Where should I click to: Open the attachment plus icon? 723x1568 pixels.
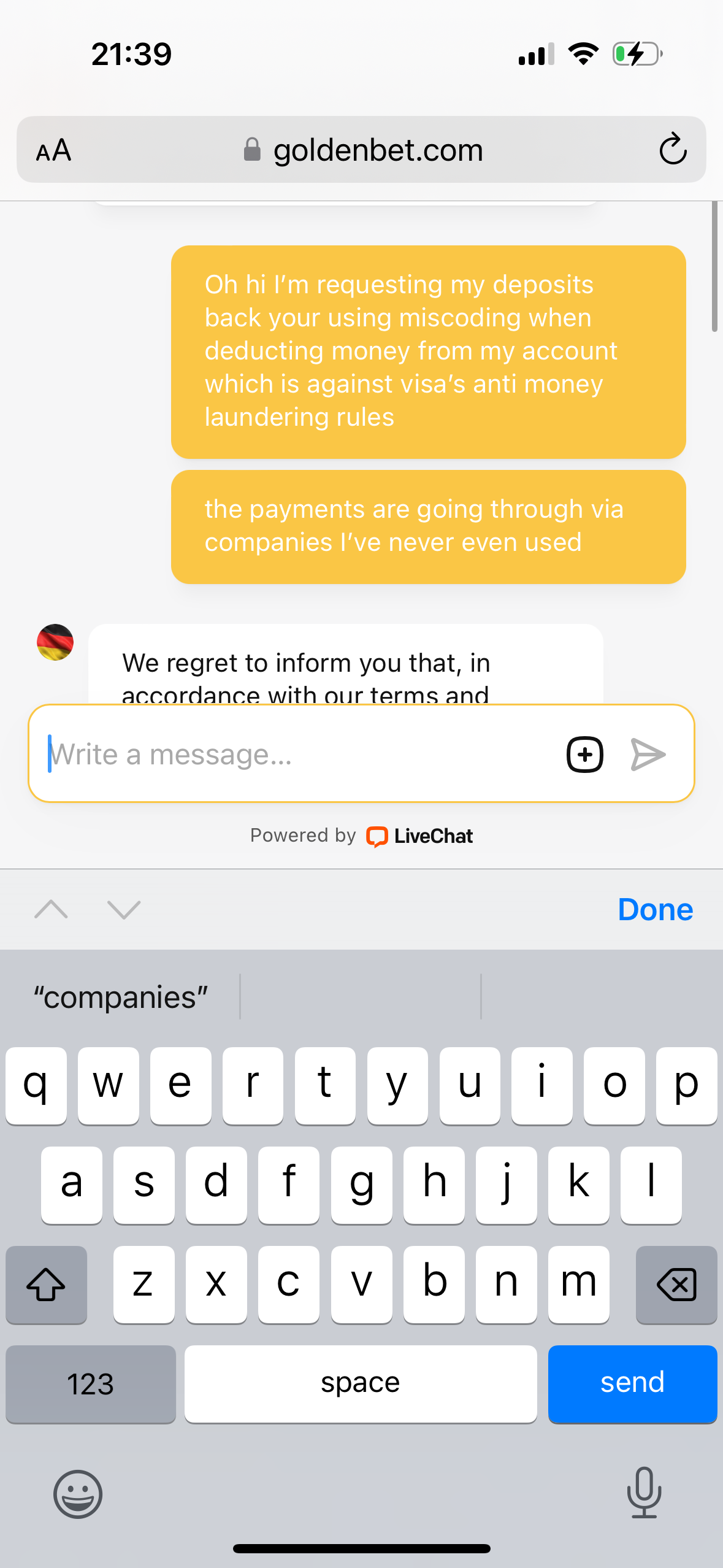pos(584,755)
